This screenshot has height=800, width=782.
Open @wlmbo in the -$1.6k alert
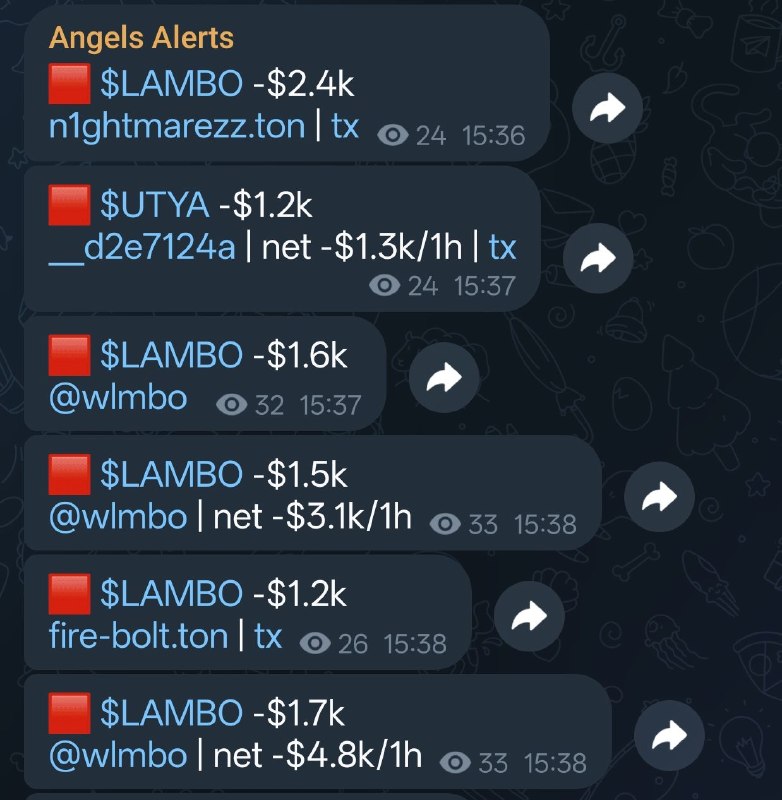118,398
